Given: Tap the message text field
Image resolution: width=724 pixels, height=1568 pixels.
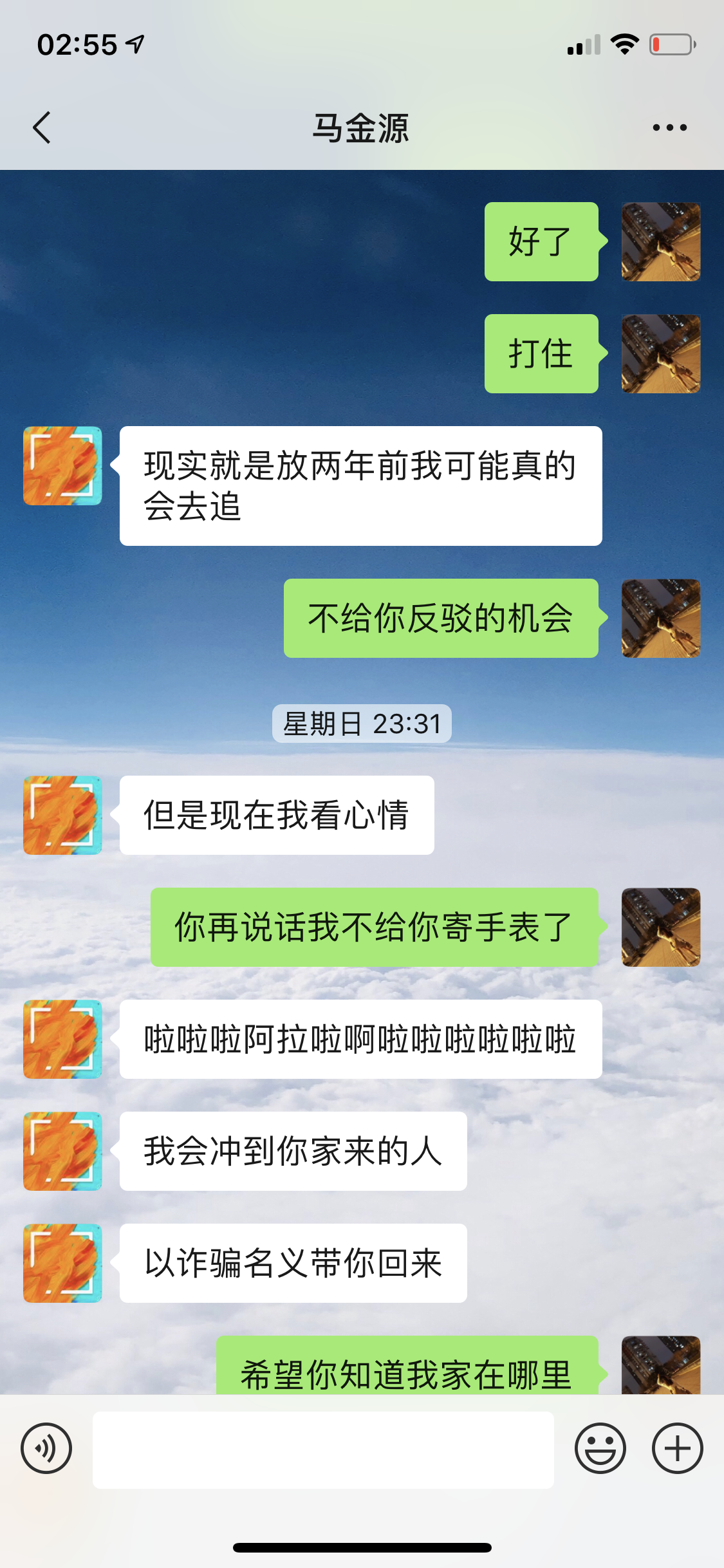Looking at the screenshot, I should coord(323,1450).
